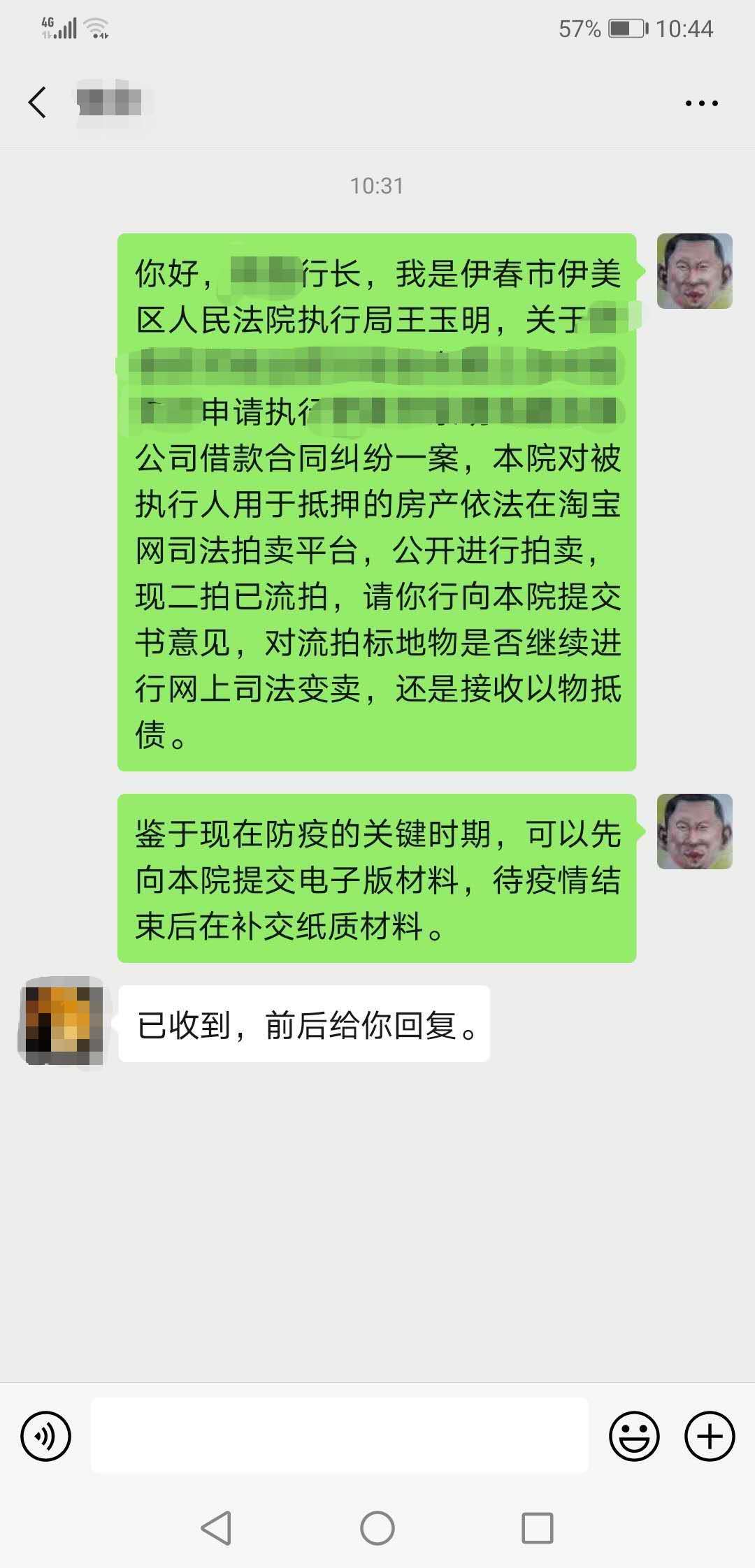This screenshot has width=755, height=1568.
Task: Open the recent apps view
Action: click(538, 1528)
